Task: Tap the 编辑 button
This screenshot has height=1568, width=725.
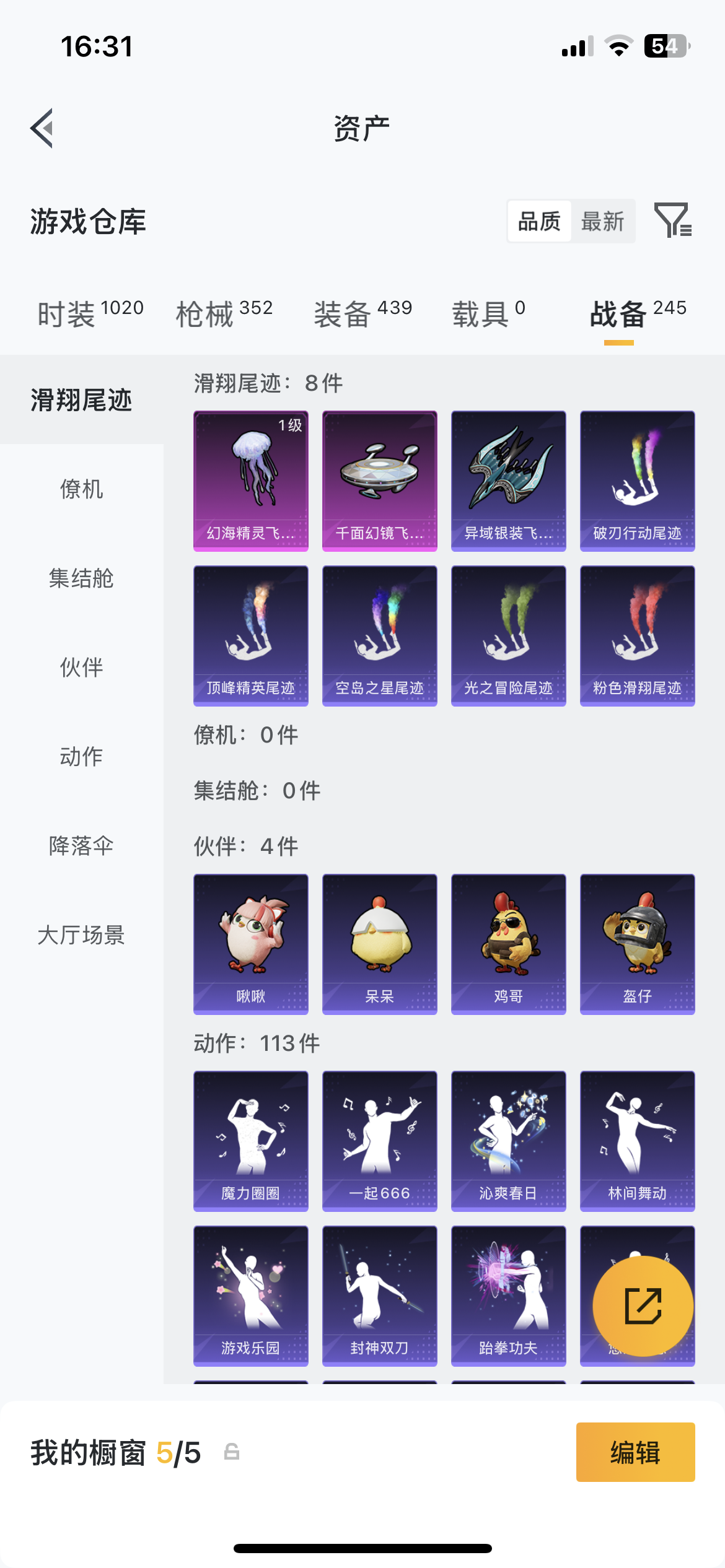Action: pos(635,1452)
